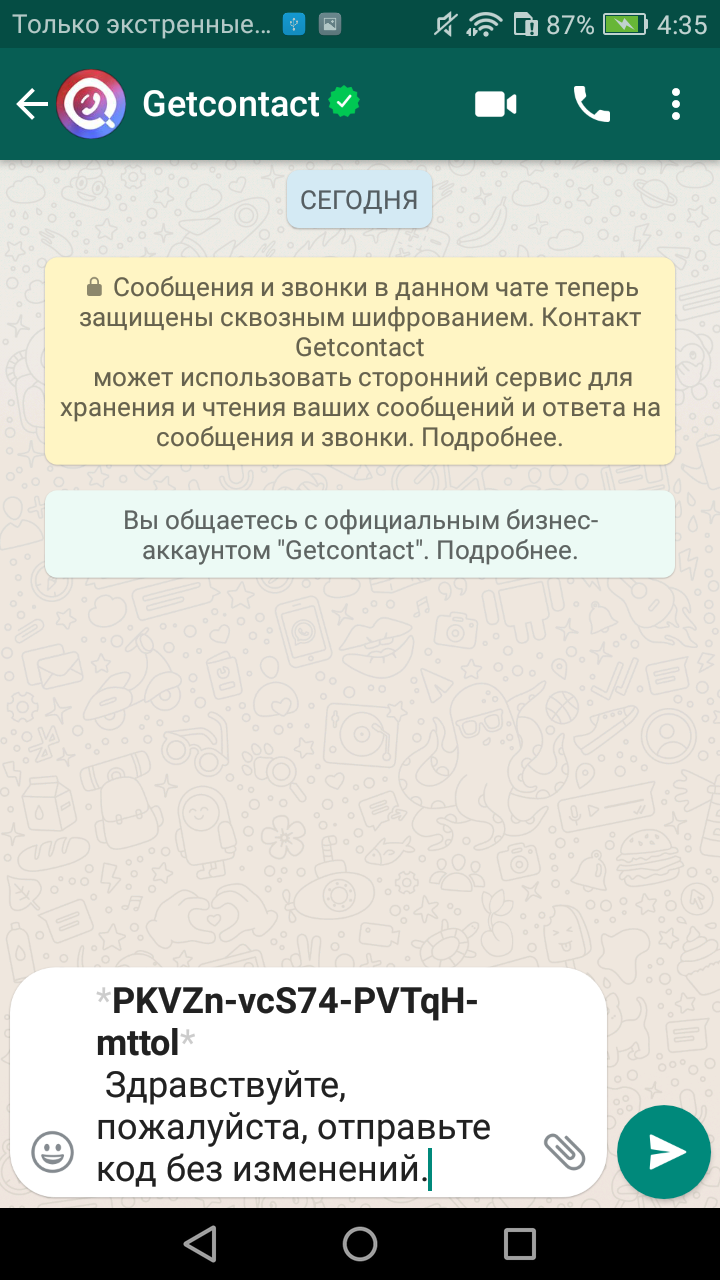Open the chat overflow menu

676,104
